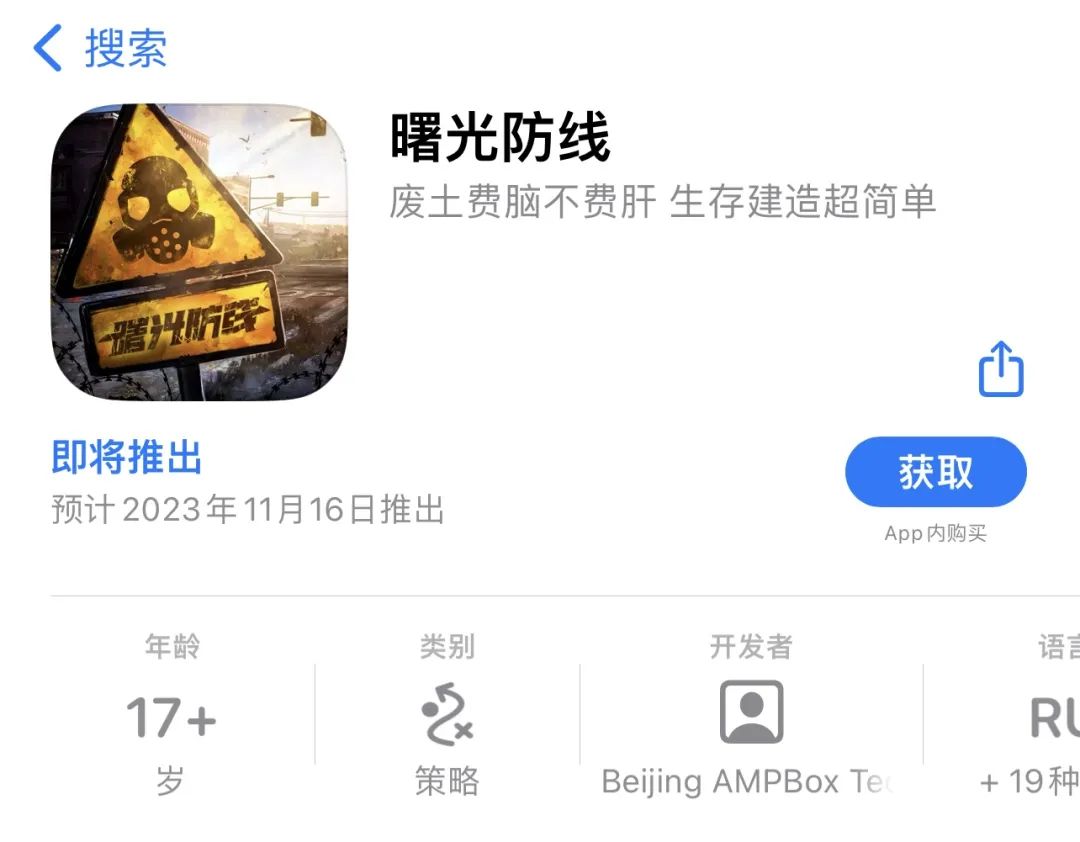Tap 获取 to pre-order the app
This screenshot has height=842, width=1080.
point(935,472)
